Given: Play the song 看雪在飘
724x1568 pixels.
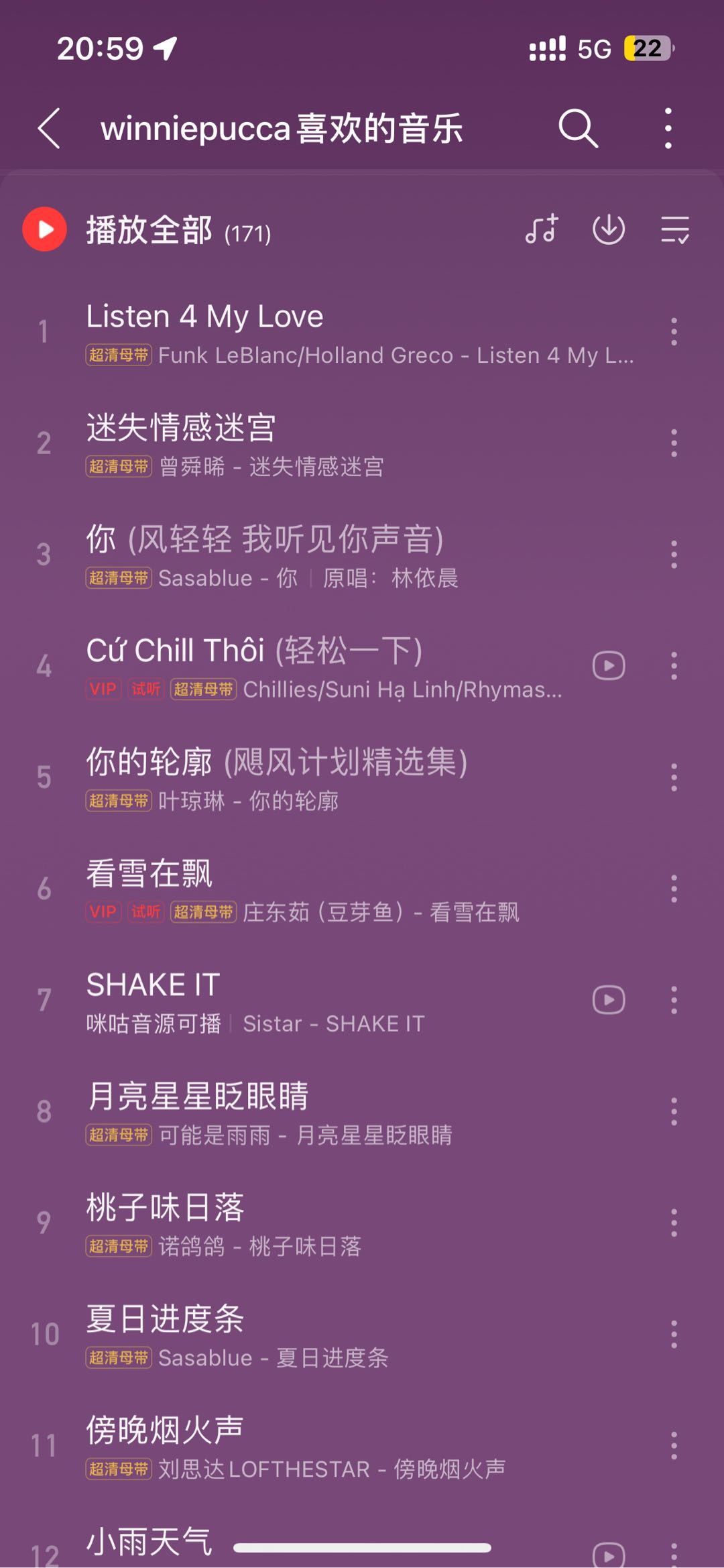Looking at the screenshot, I should [x=362, y=889].
